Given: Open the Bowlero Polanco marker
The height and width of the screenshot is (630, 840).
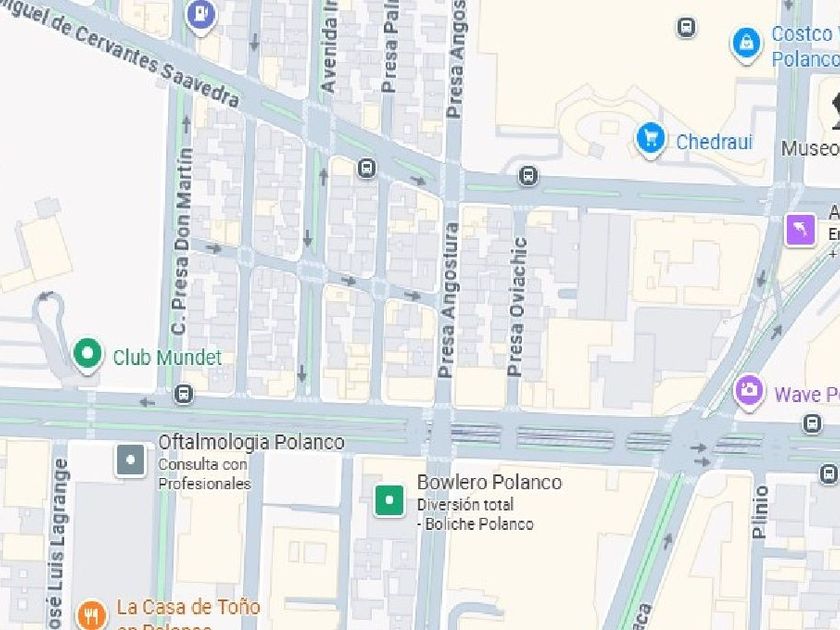Looking at the screenshot, I should coord(389,500).
